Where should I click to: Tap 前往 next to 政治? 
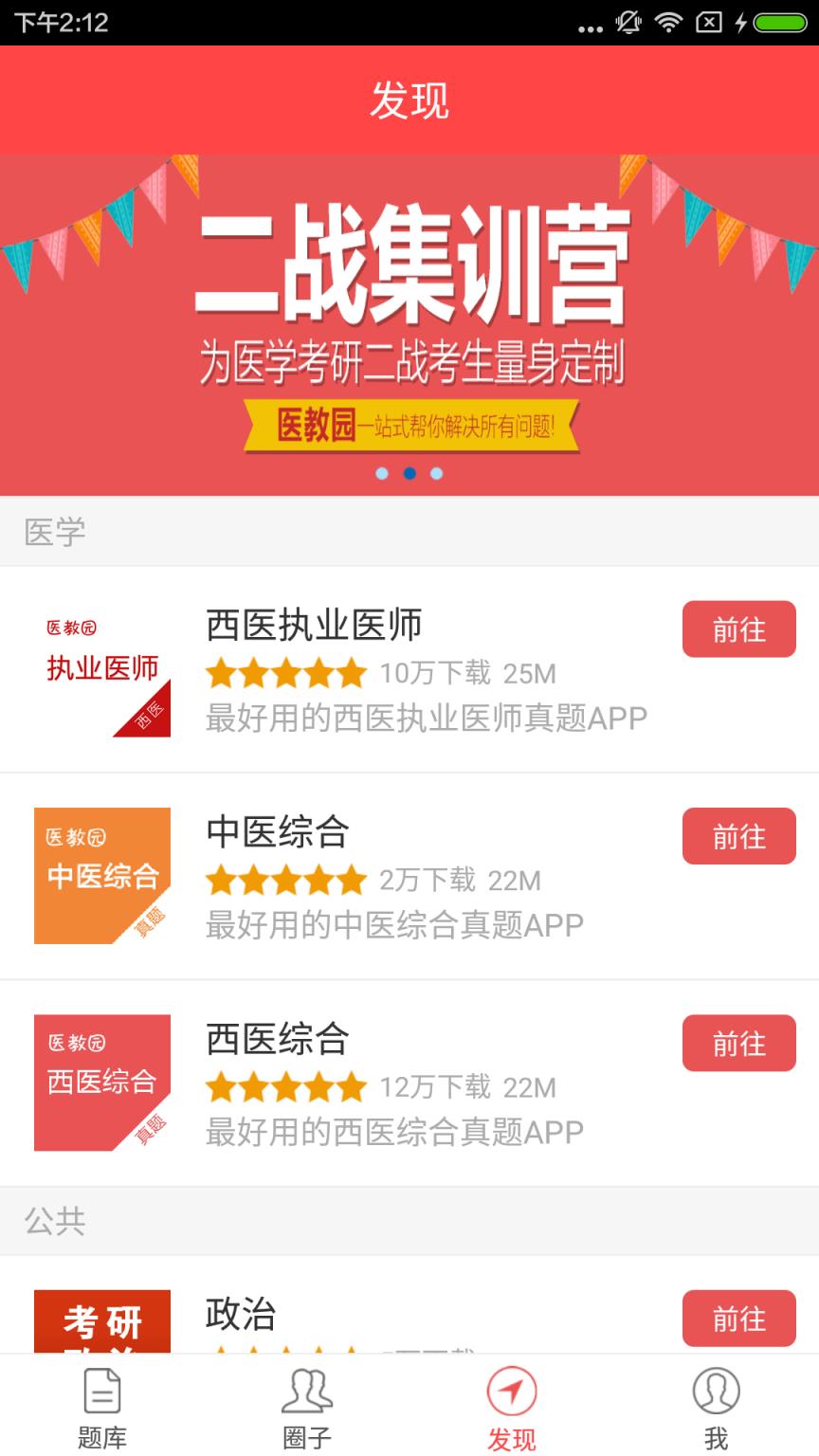(x=739, y=1318)
